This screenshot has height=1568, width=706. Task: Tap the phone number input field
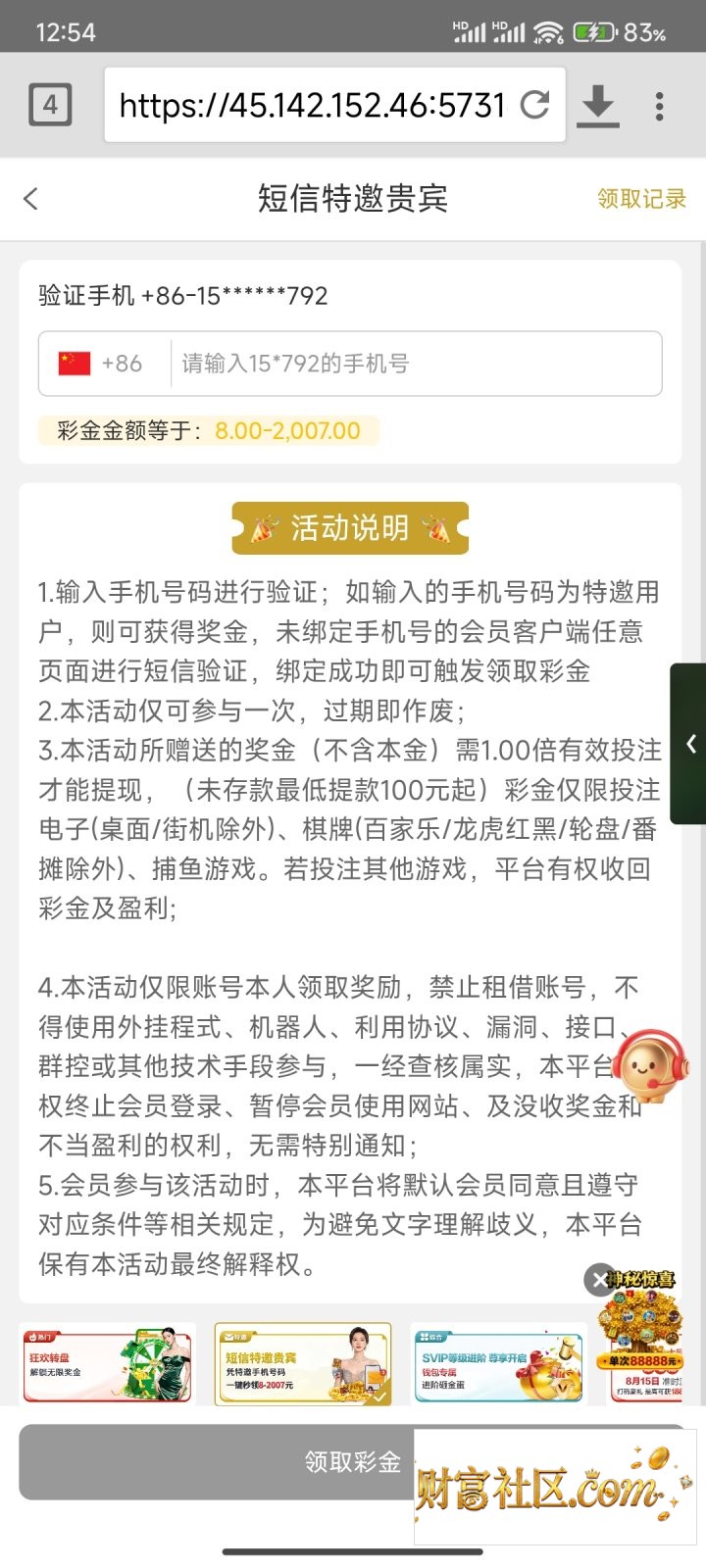(x=416, y=364)
